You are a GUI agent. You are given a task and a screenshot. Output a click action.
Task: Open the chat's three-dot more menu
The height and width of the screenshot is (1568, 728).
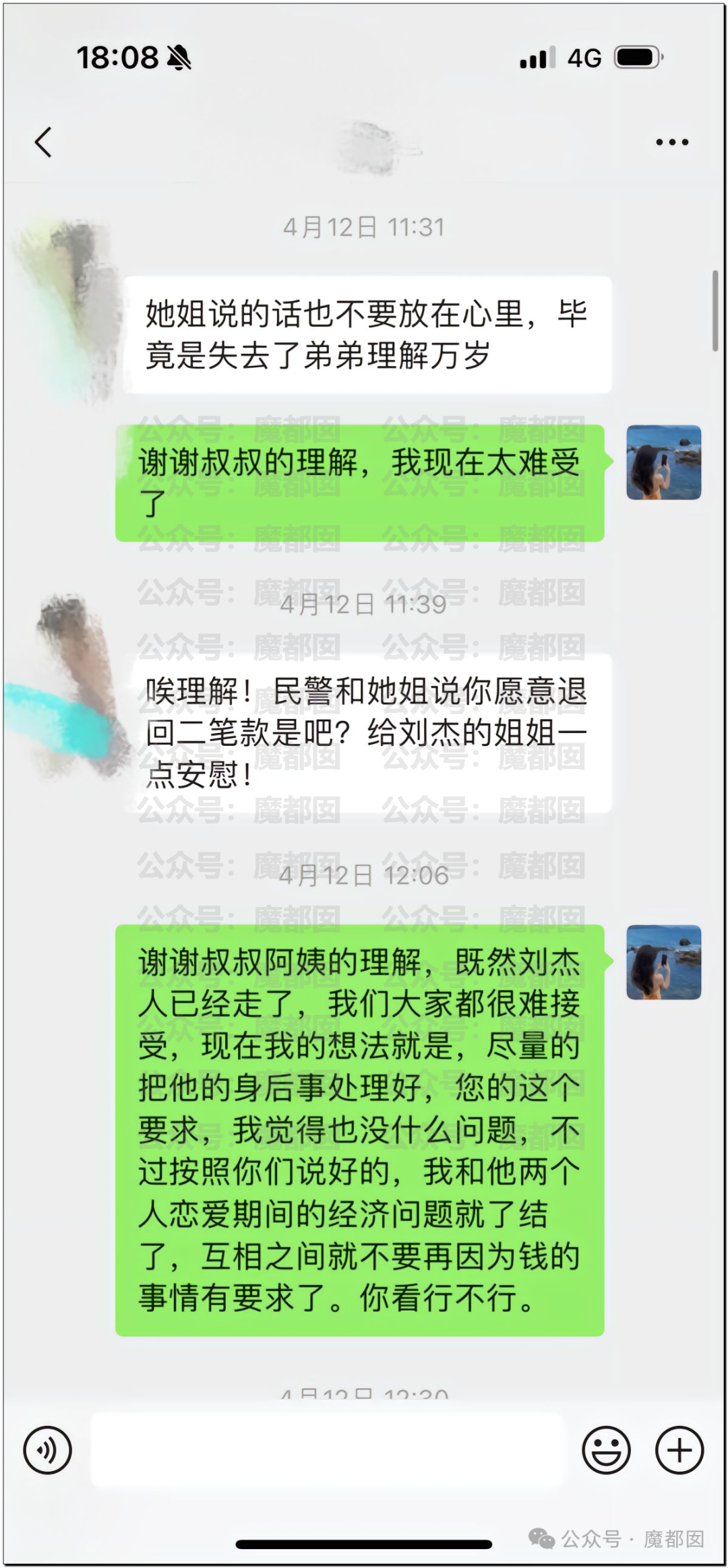tap(672, 142)
